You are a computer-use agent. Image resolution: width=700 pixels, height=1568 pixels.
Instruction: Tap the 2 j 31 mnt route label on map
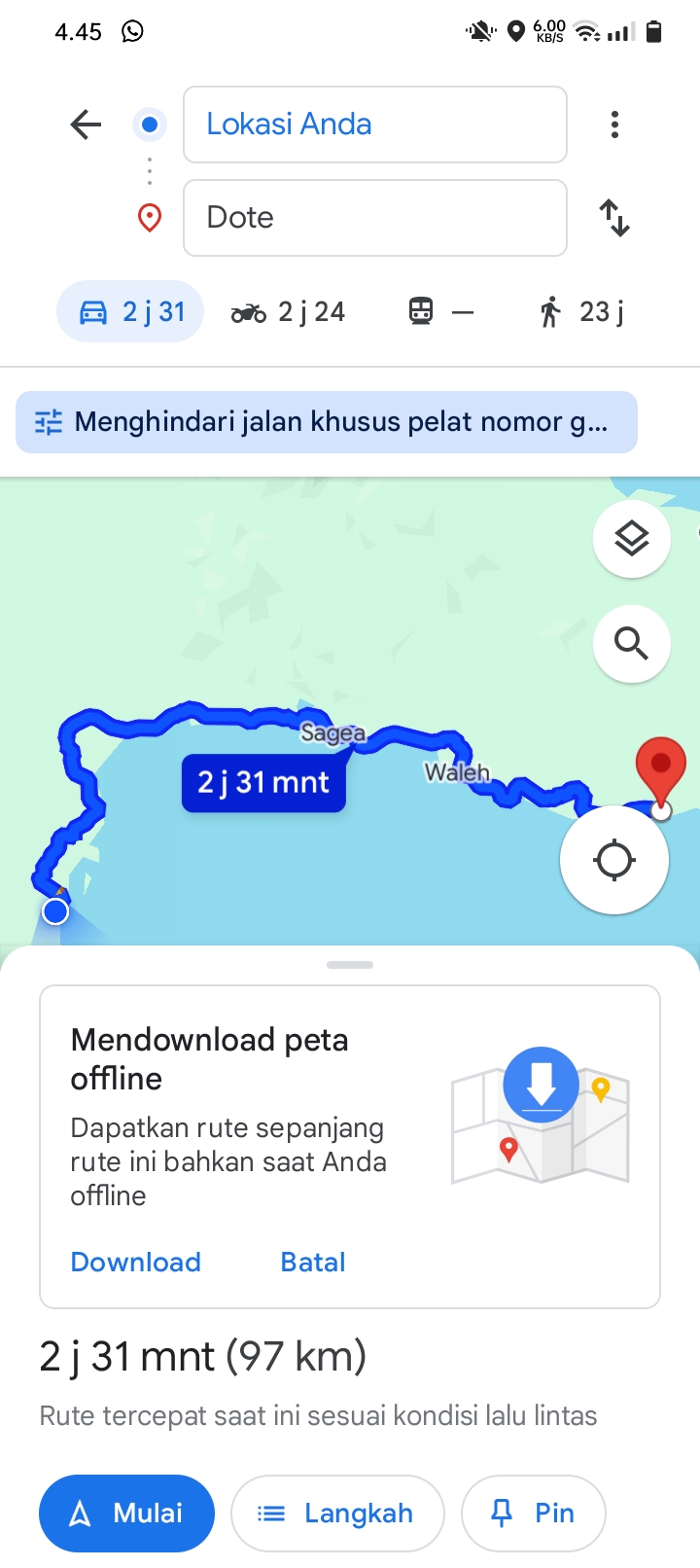[x=263, y=782]
